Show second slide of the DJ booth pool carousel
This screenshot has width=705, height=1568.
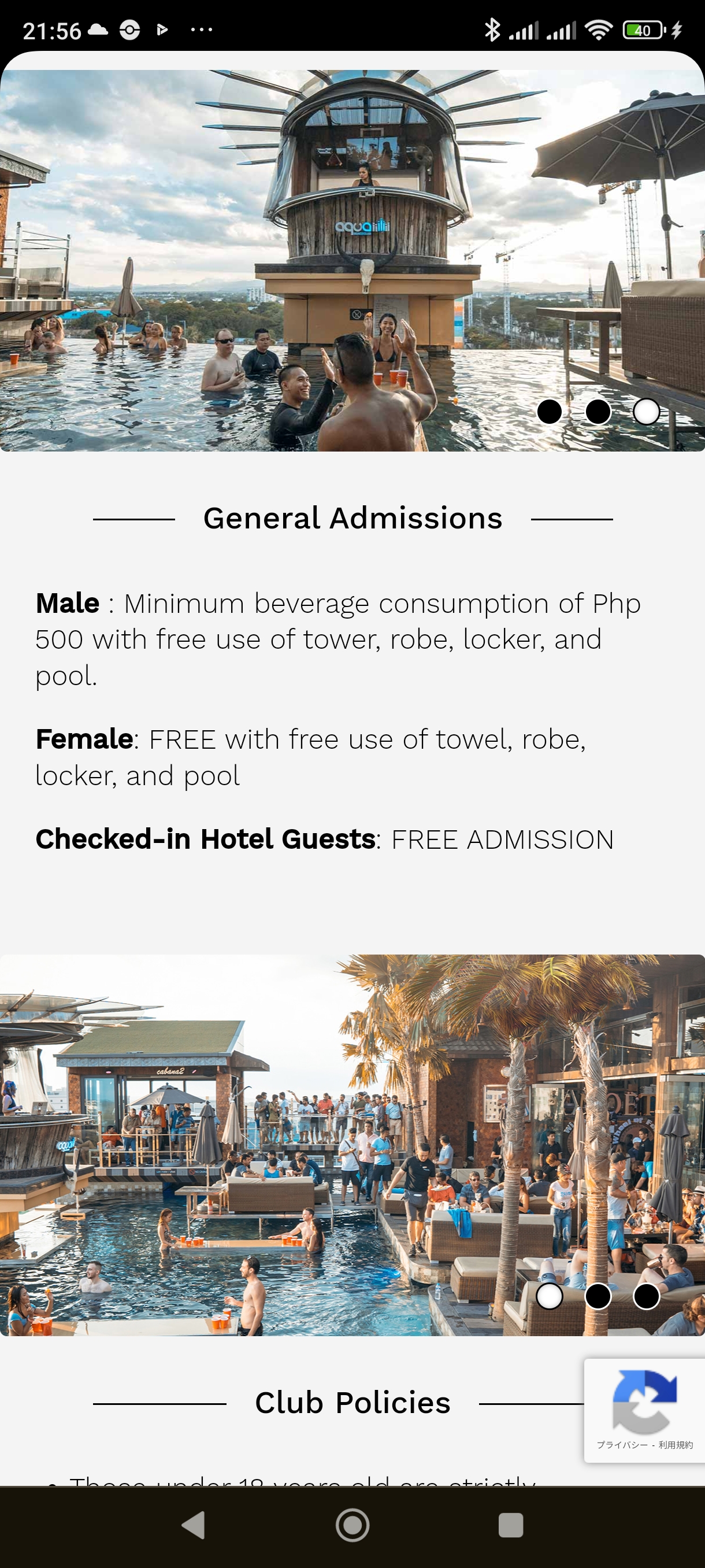[x=598, y=412]
